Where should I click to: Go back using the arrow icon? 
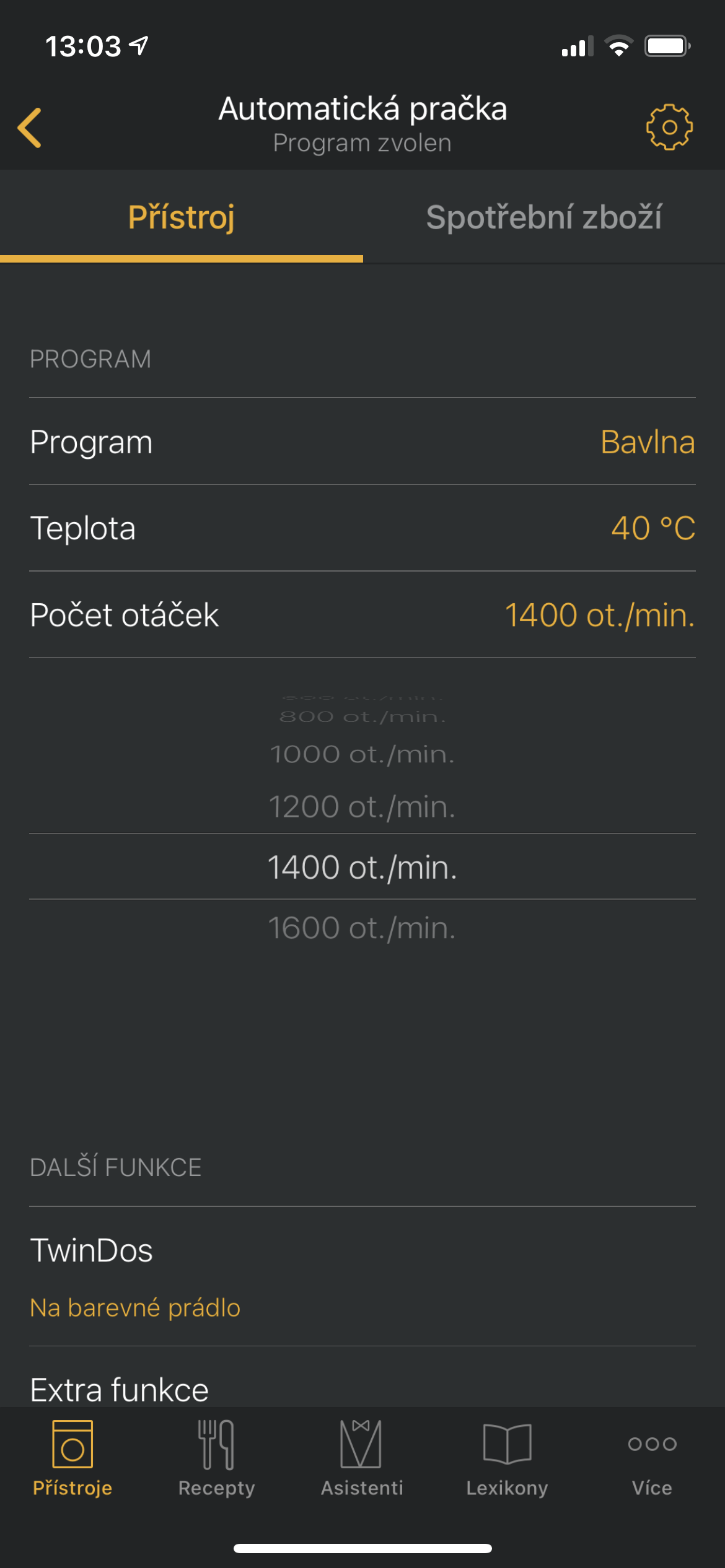[30, 128]
